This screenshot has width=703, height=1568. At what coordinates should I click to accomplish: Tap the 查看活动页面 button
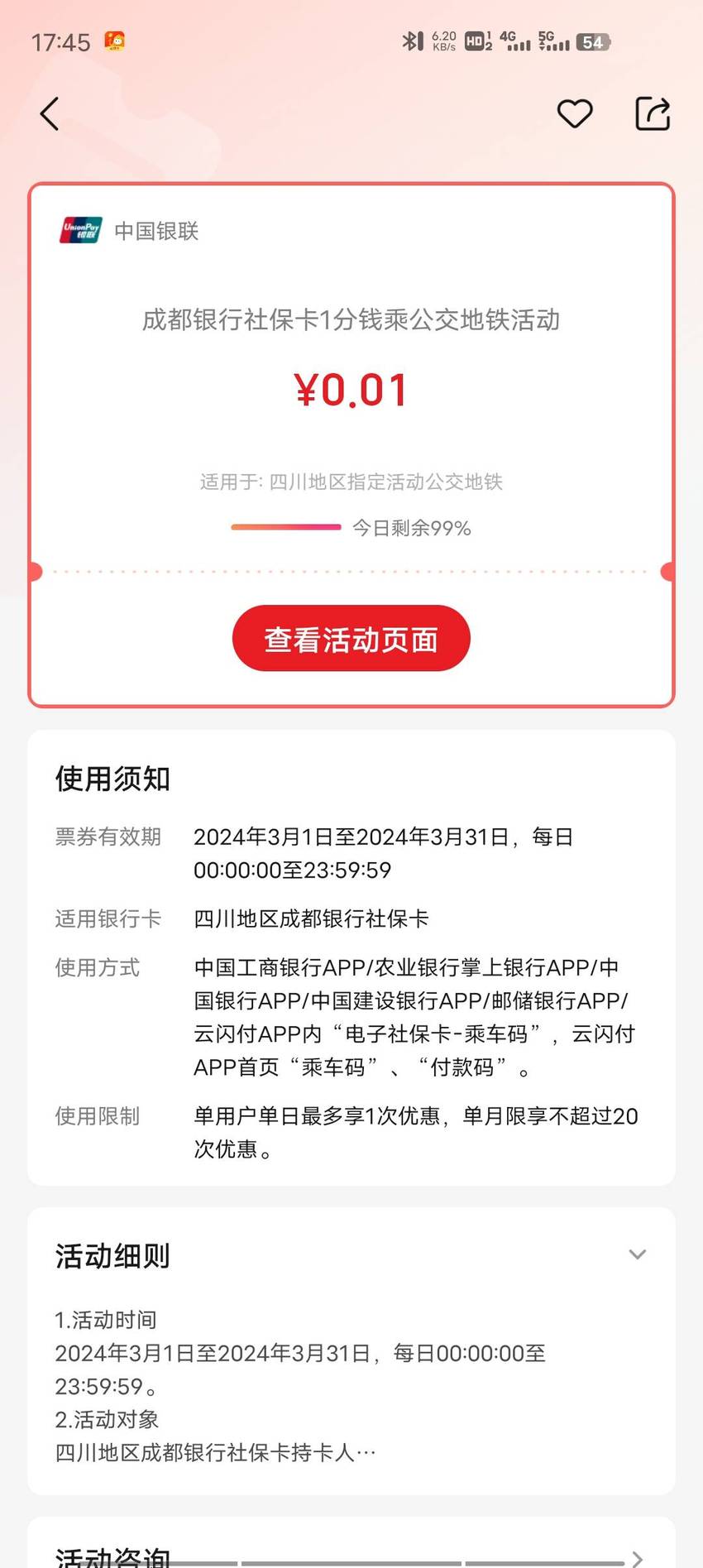tap(351, 639)
